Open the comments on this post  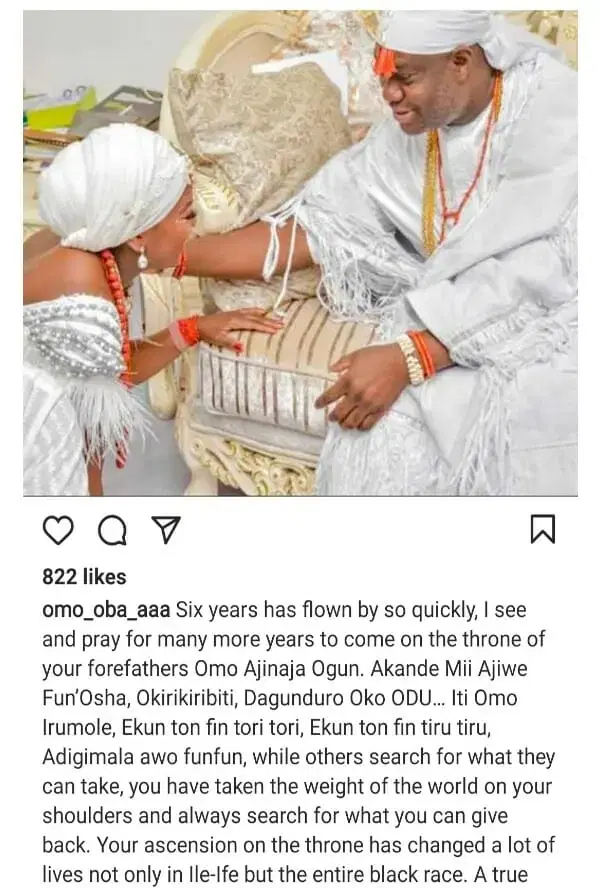(113, 530)
